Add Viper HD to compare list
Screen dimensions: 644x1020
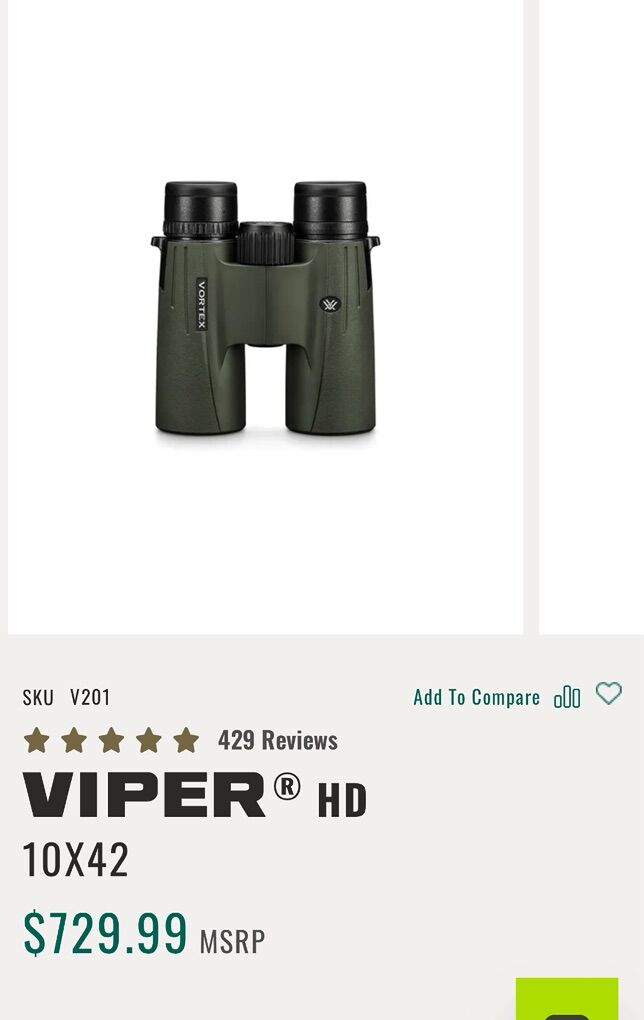pos(496,697)
